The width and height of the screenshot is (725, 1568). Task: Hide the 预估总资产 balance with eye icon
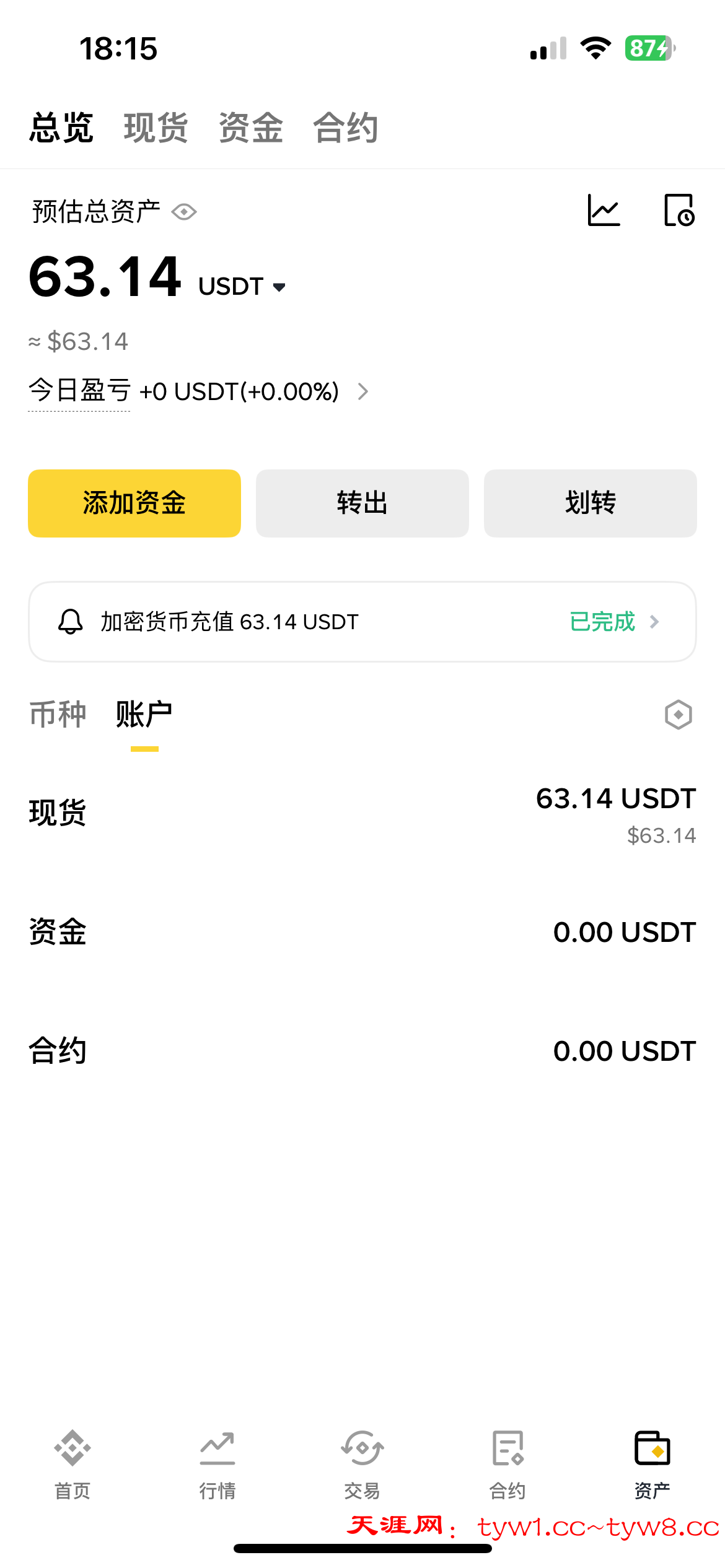click(x=184, y=212)
